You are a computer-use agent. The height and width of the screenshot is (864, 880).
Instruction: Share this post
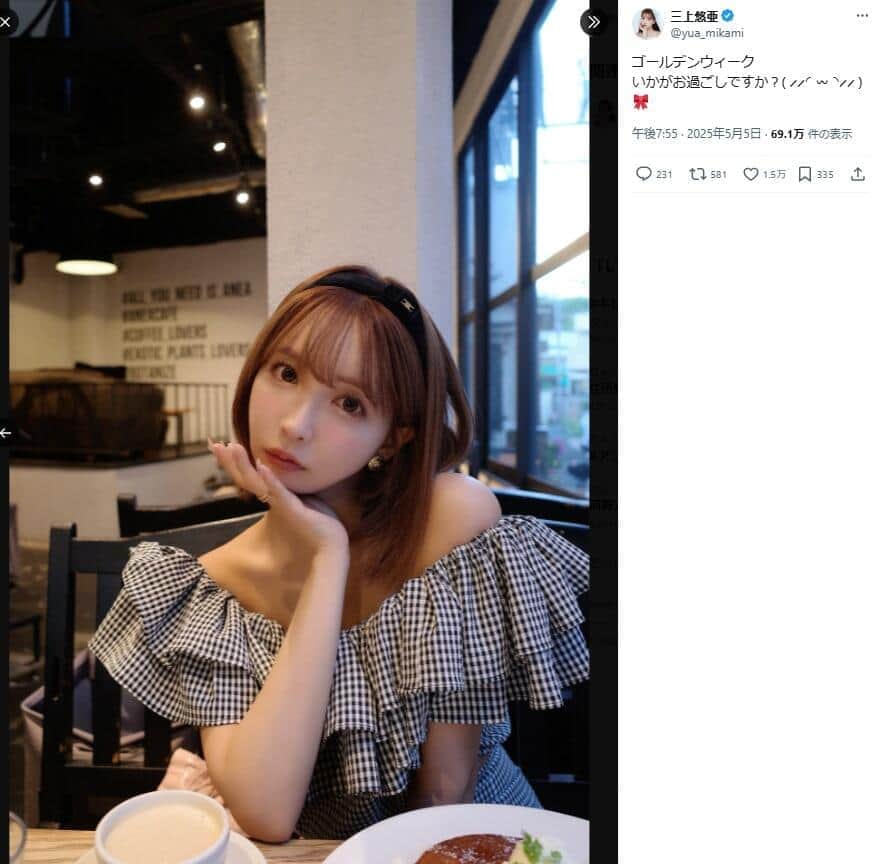[857, 174]
